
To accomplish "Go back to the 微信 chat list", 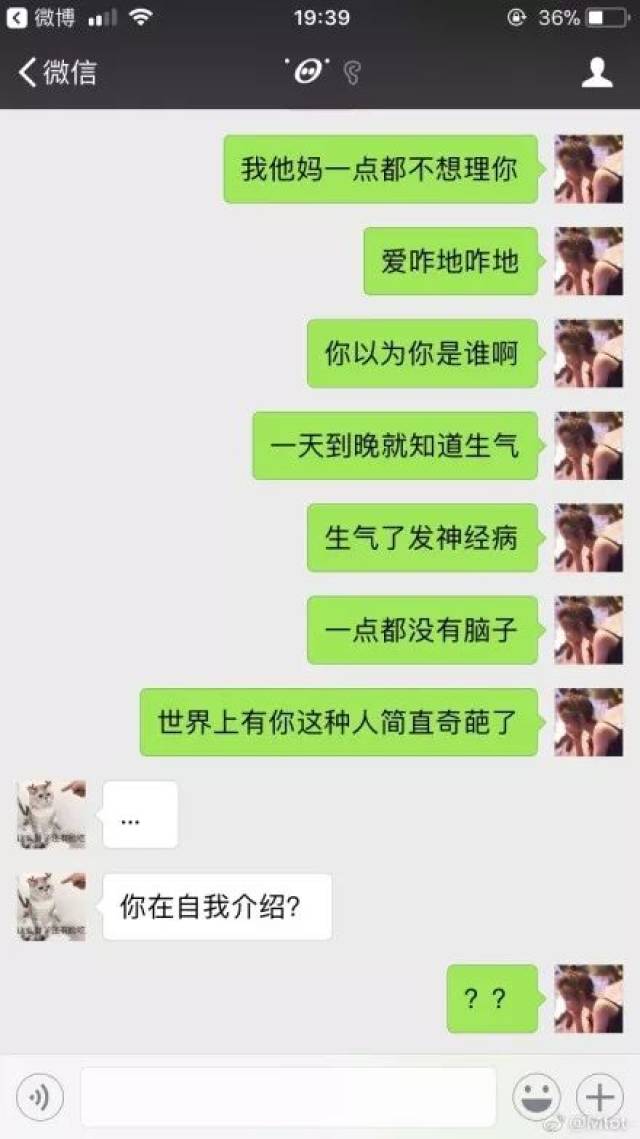I will click(57, 72).
